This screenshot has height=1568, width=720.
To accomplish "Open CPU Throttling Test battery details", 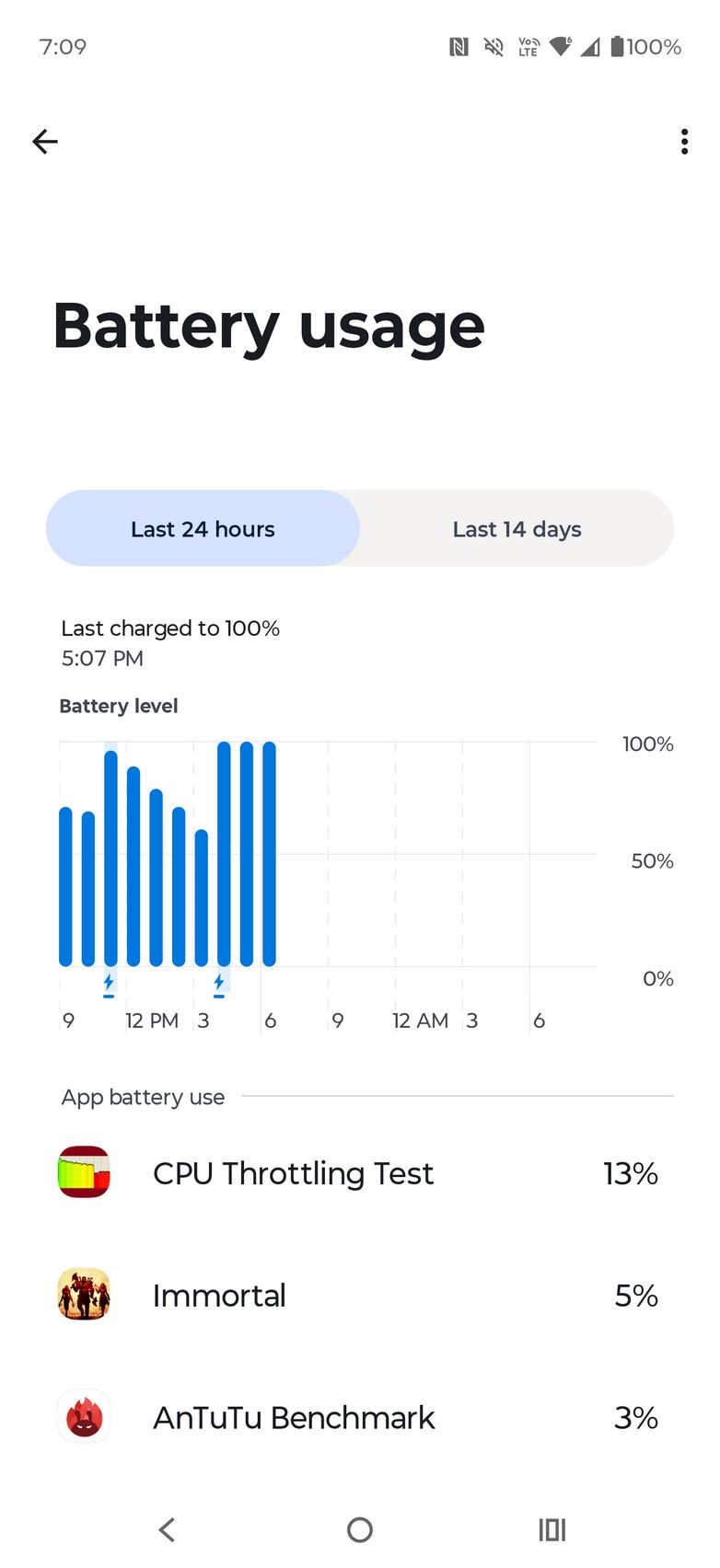I will tap(359, 1173).
